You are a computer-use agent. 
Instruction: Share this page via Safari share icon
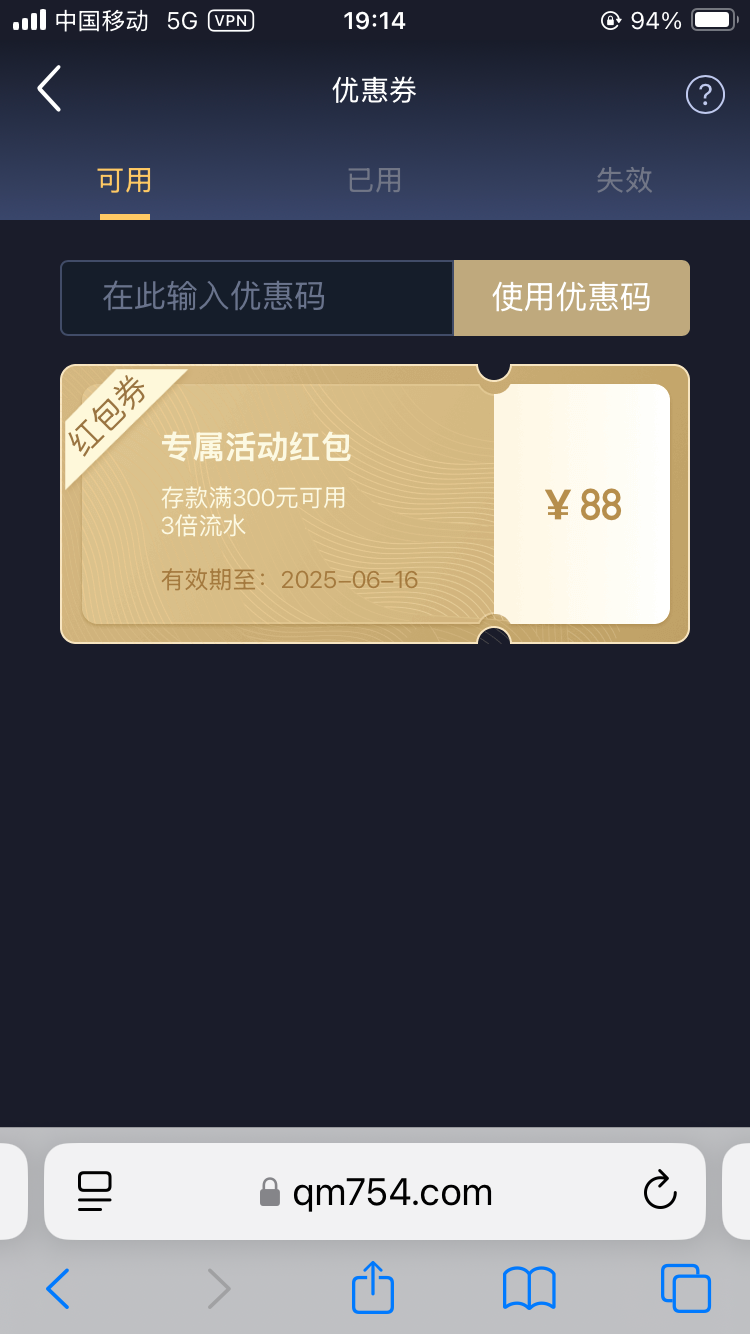pos(373,1288)
